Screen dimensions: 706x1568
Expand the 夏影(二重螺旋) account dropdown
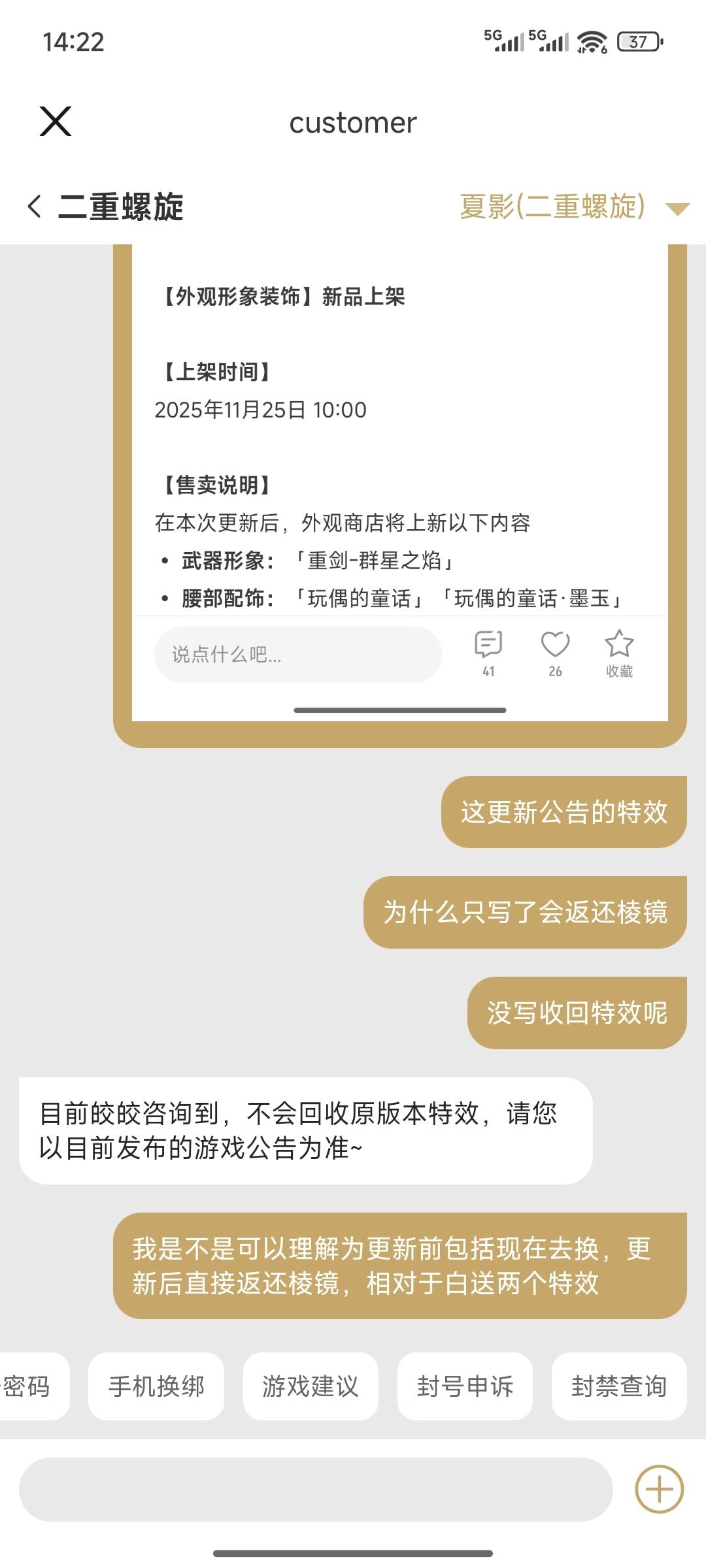pos(677,208)
